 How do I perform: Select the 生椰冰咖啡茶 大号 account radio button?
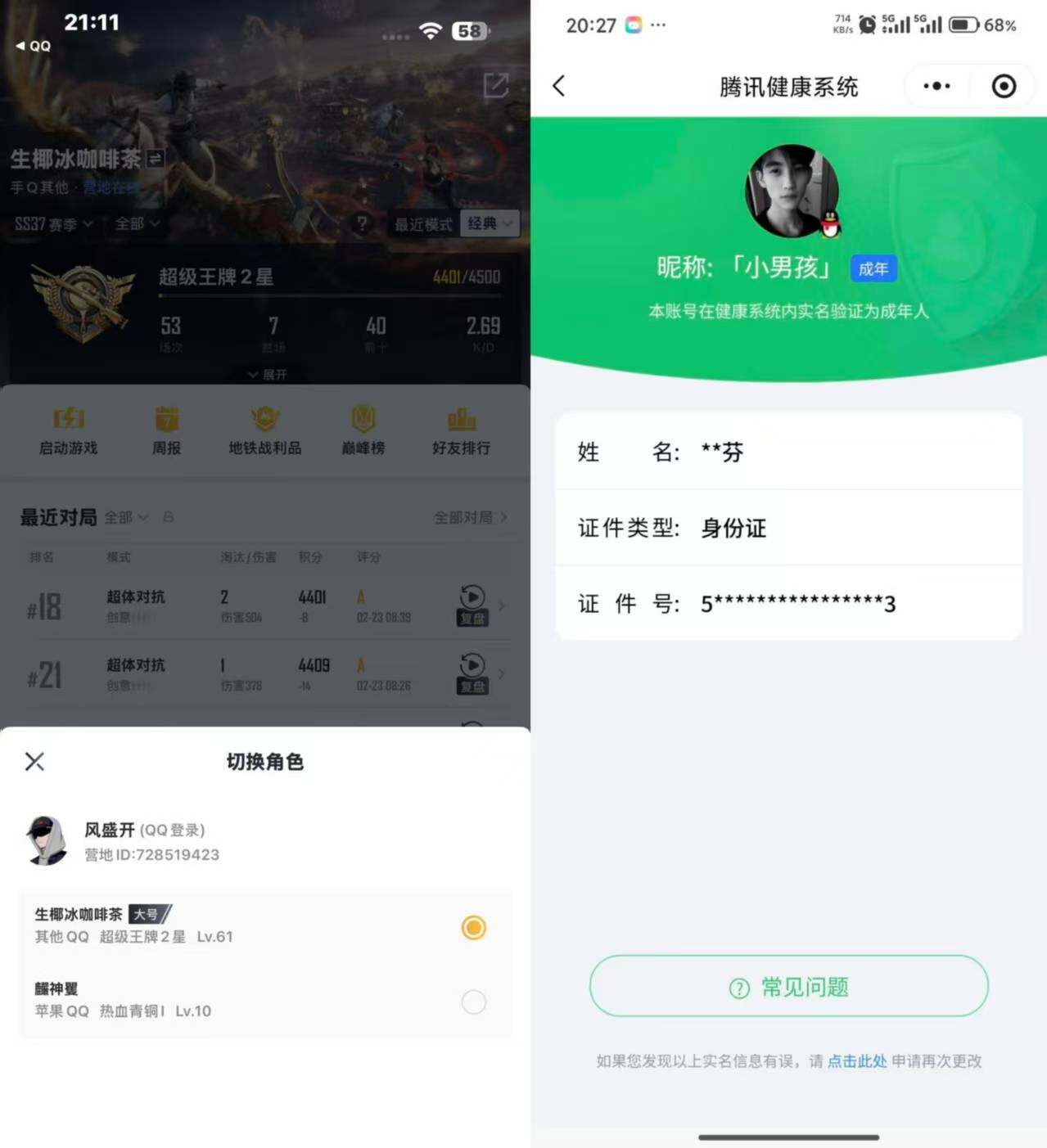coord(473,928)
